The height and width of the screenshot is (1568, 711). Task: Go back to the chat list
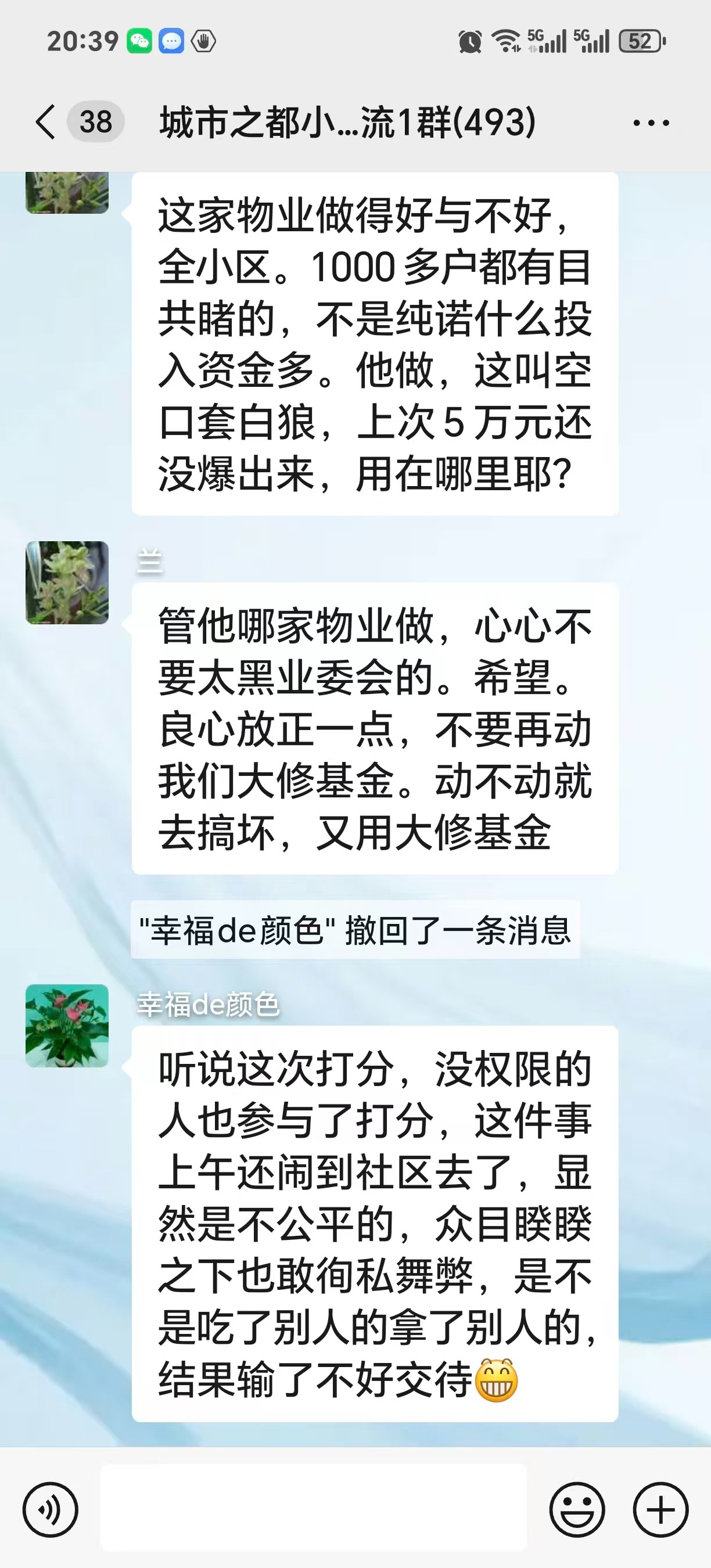point(46,122)
